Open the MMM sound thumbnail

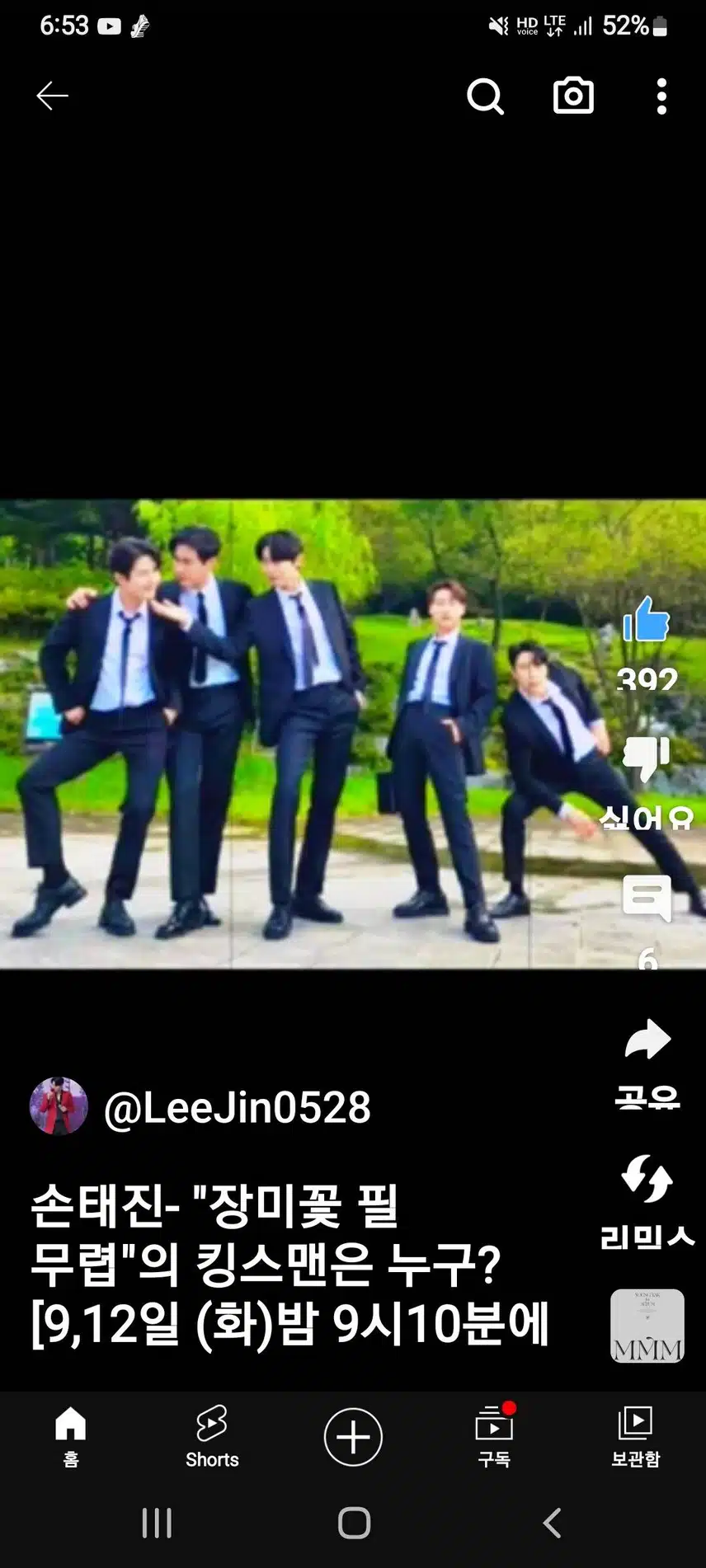647,1326
